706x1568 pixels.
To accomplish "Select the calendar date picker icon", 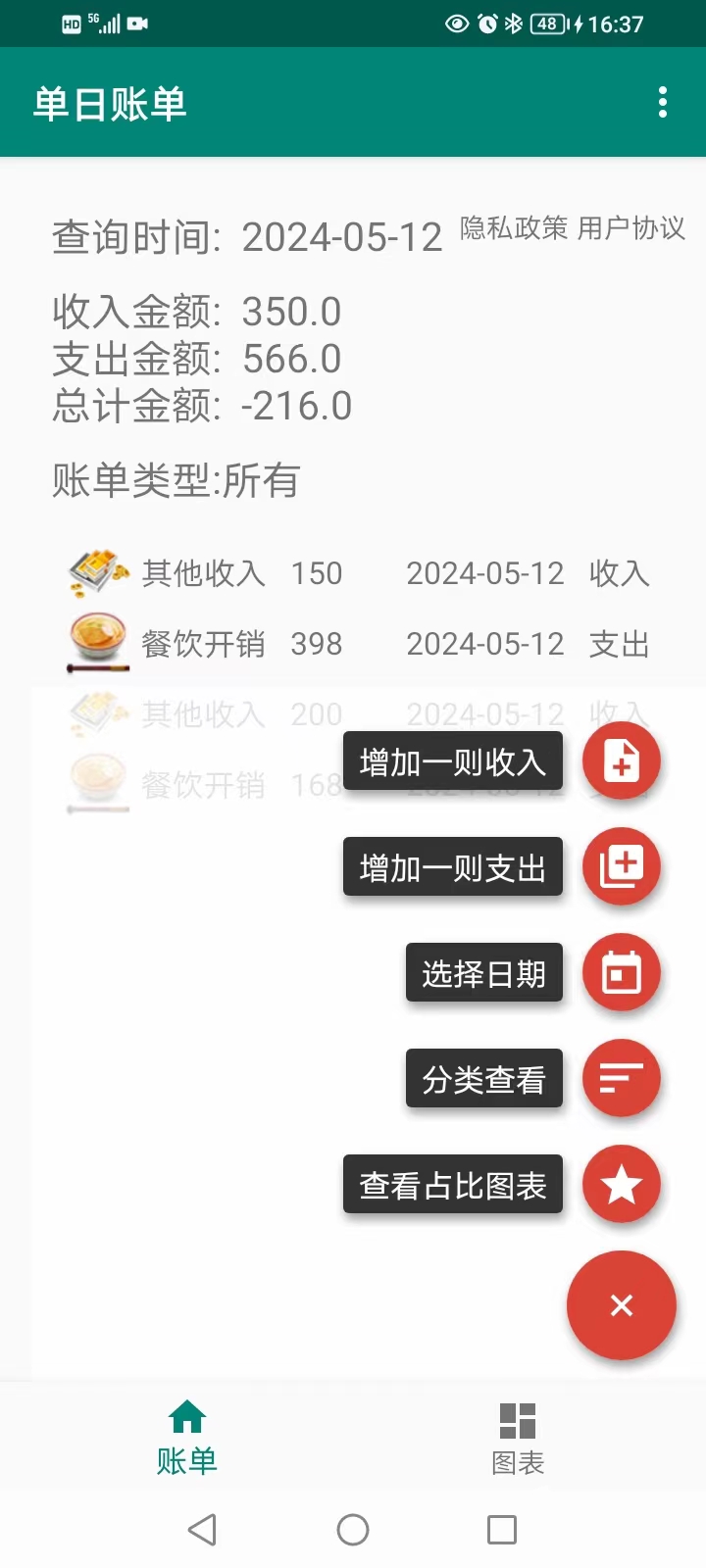I will (x=622, y=973).
